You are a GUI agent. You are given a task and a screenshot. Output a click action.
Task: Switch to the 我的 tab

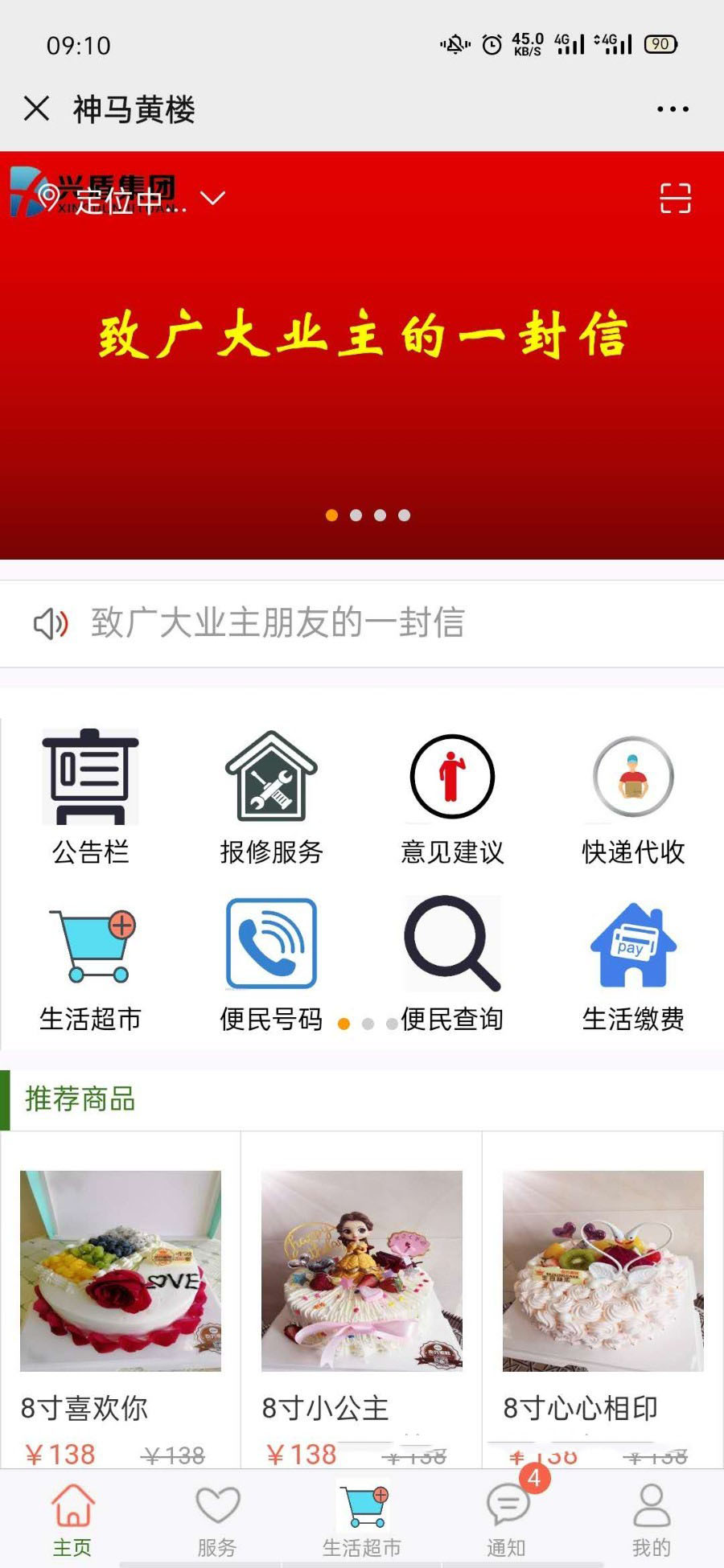coord(652,1520)
